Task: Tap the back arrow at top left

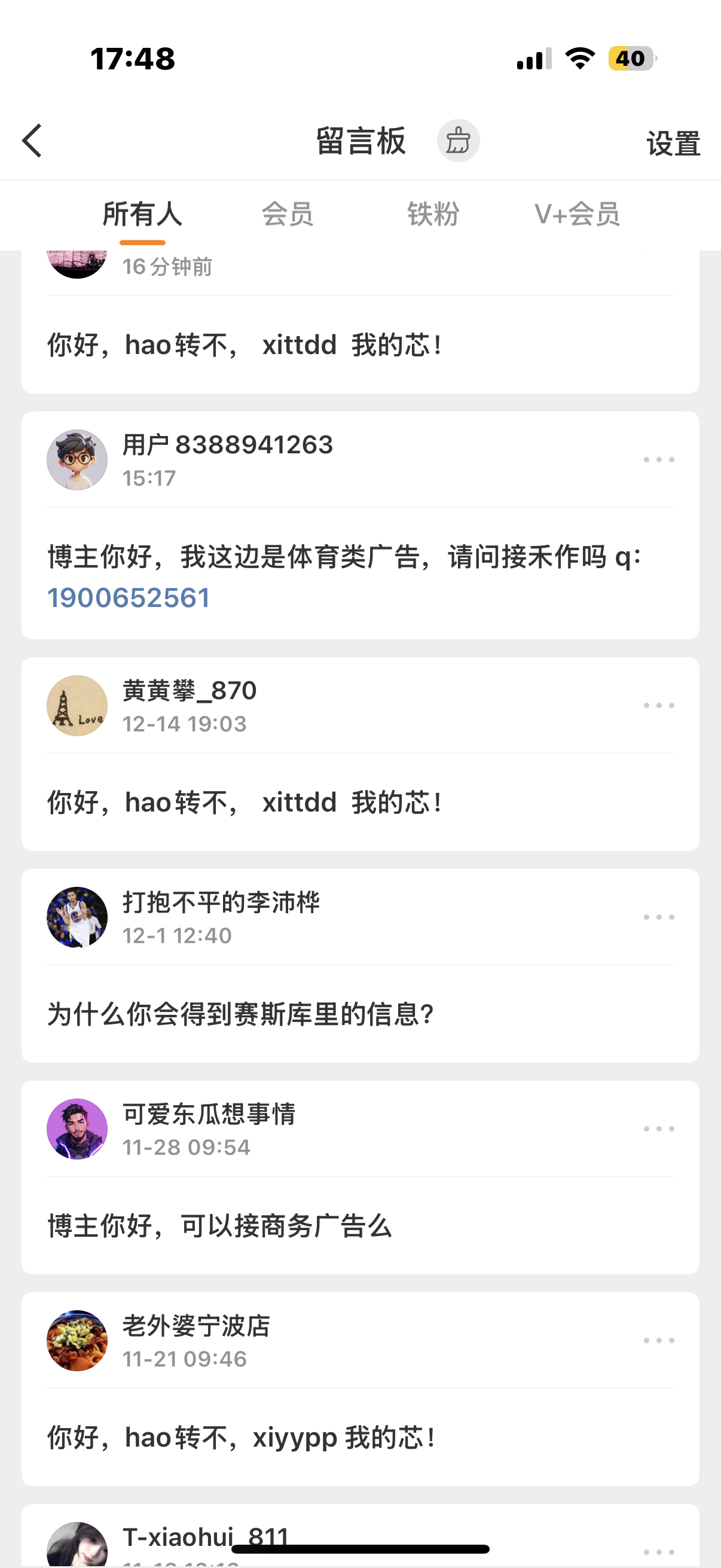Action: click(32, 140)
